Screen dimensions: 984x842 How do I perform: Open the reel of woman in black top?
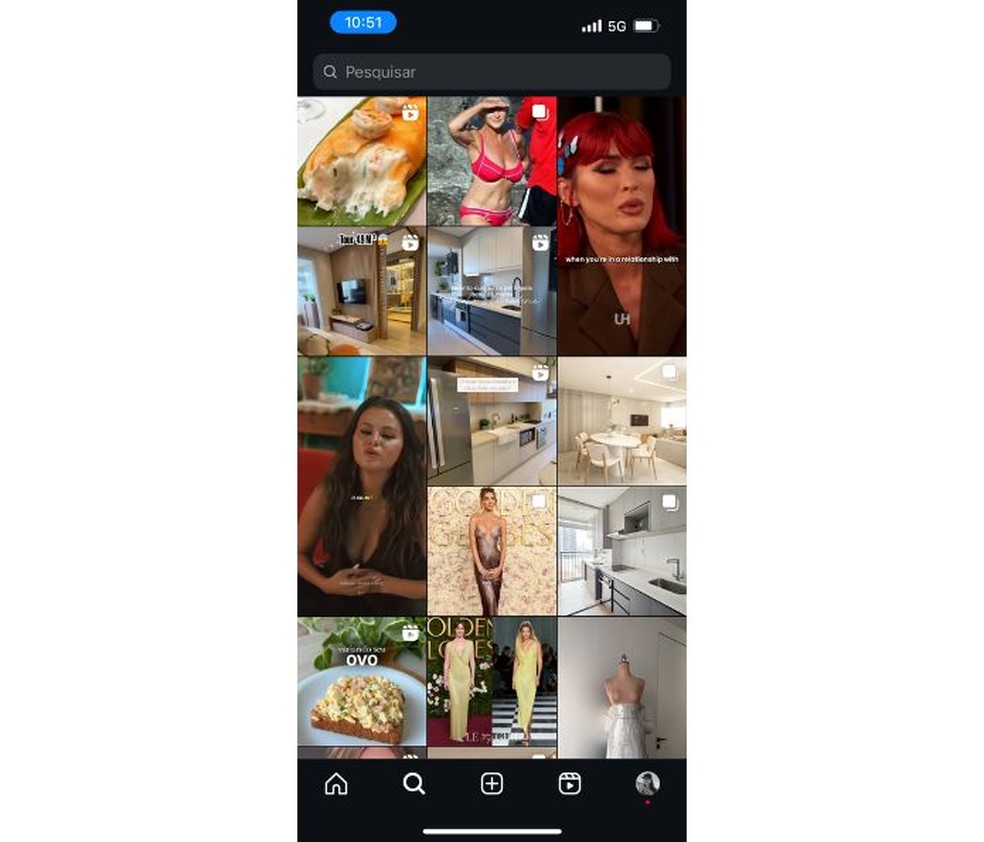tap(361, 486)
